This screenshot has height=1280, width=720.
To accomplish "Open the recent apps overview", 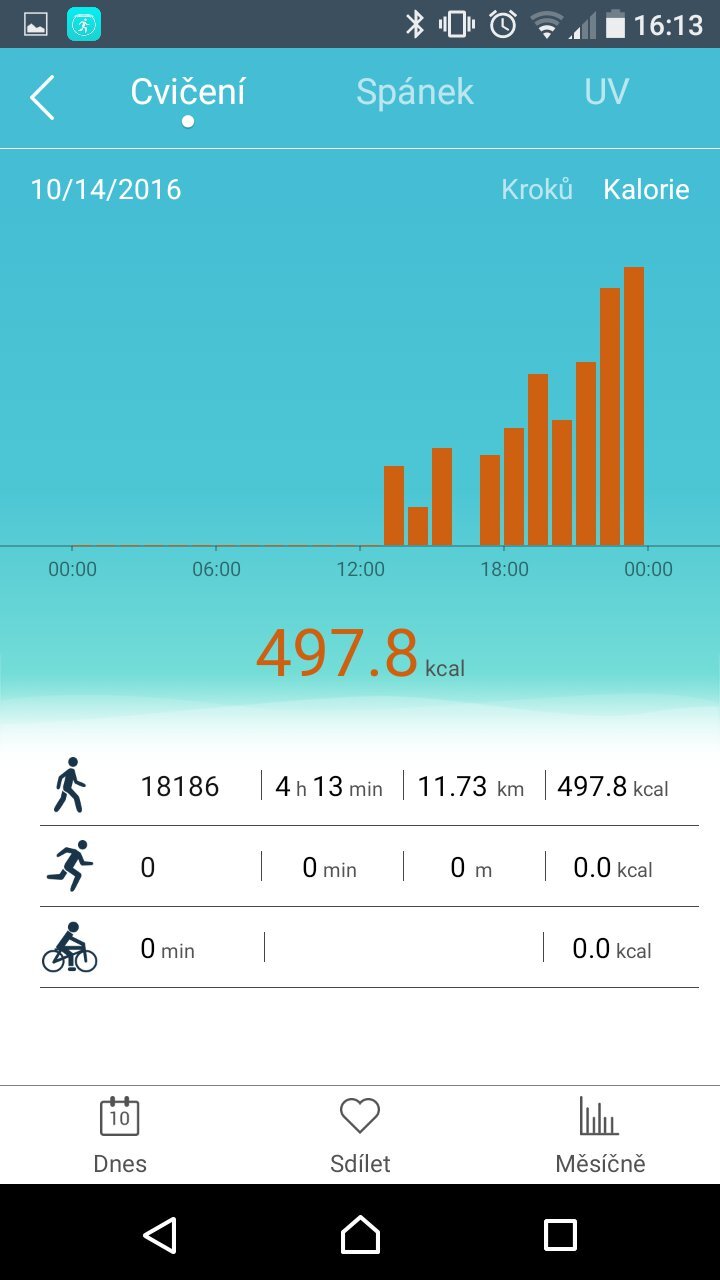I will (560, 1235).
